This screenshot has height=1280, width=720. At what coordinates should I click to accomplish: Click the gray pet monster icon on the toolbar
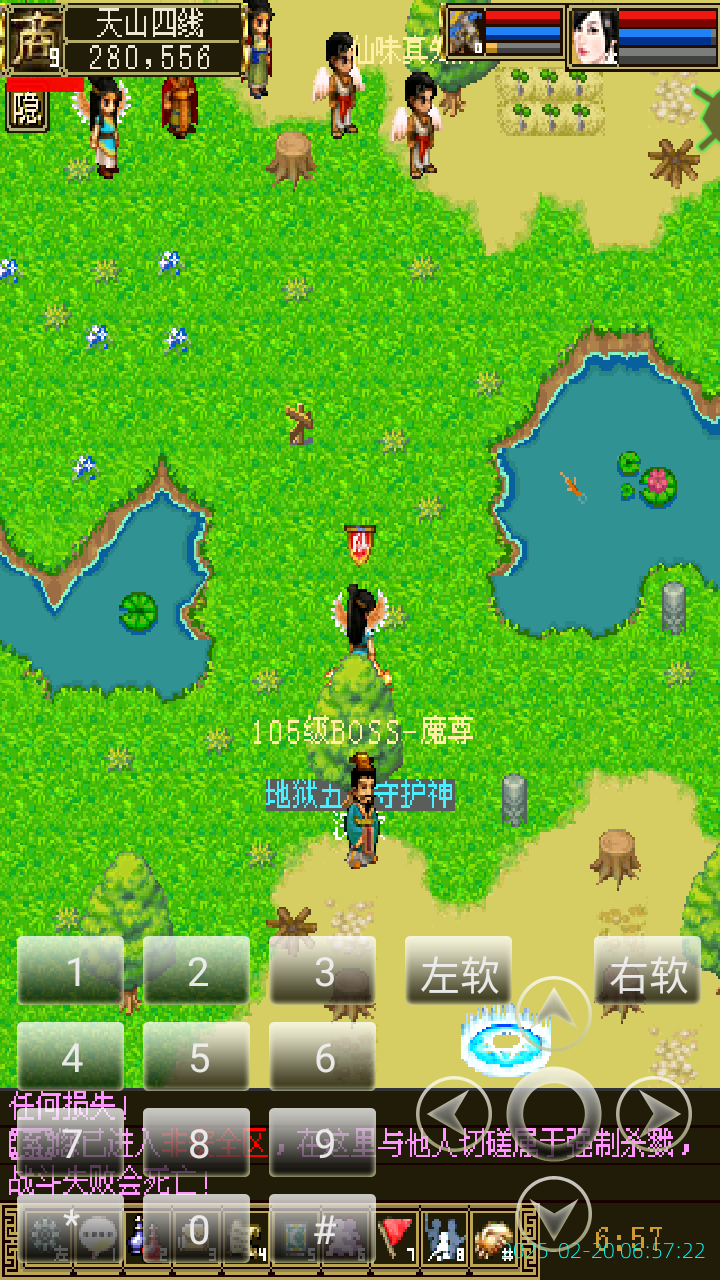point(345,1238)
